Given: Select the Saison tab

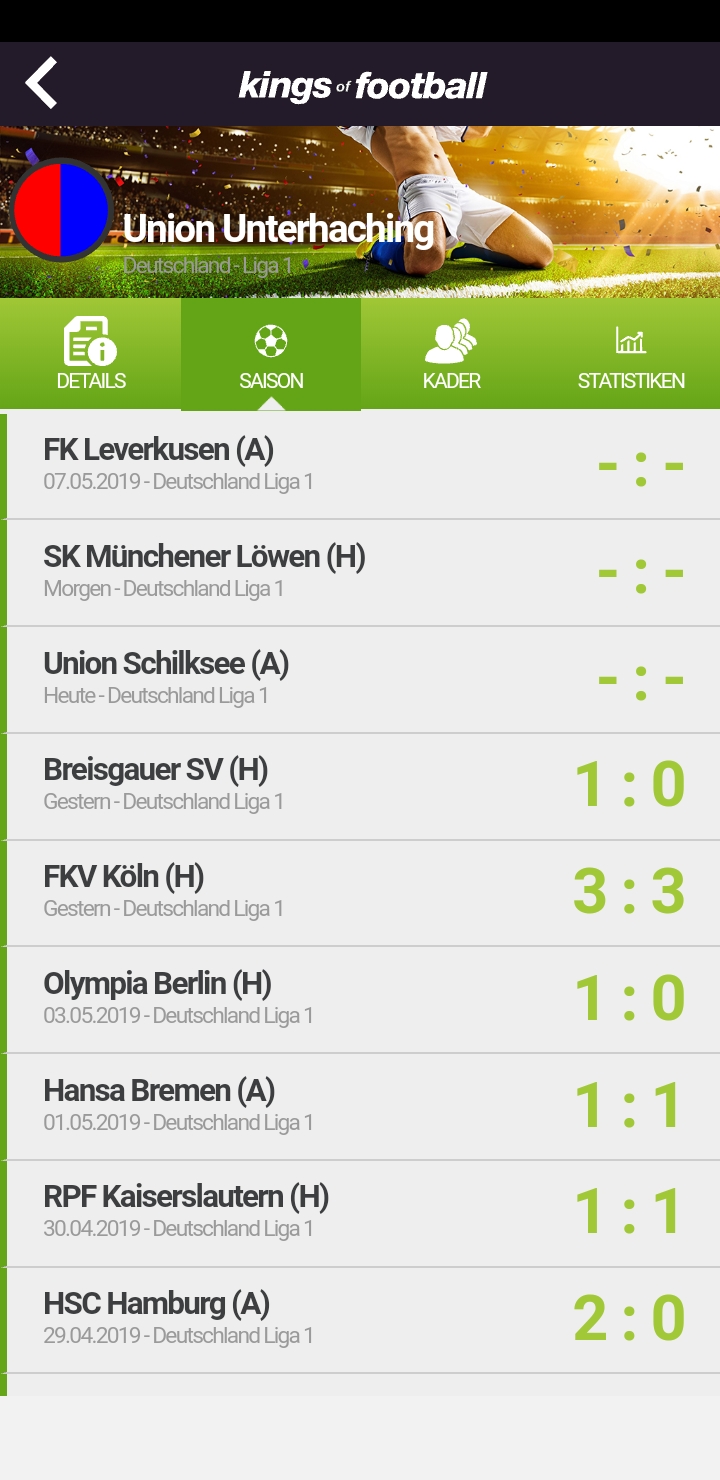Looking at the screenshot, I should point(271,355).
